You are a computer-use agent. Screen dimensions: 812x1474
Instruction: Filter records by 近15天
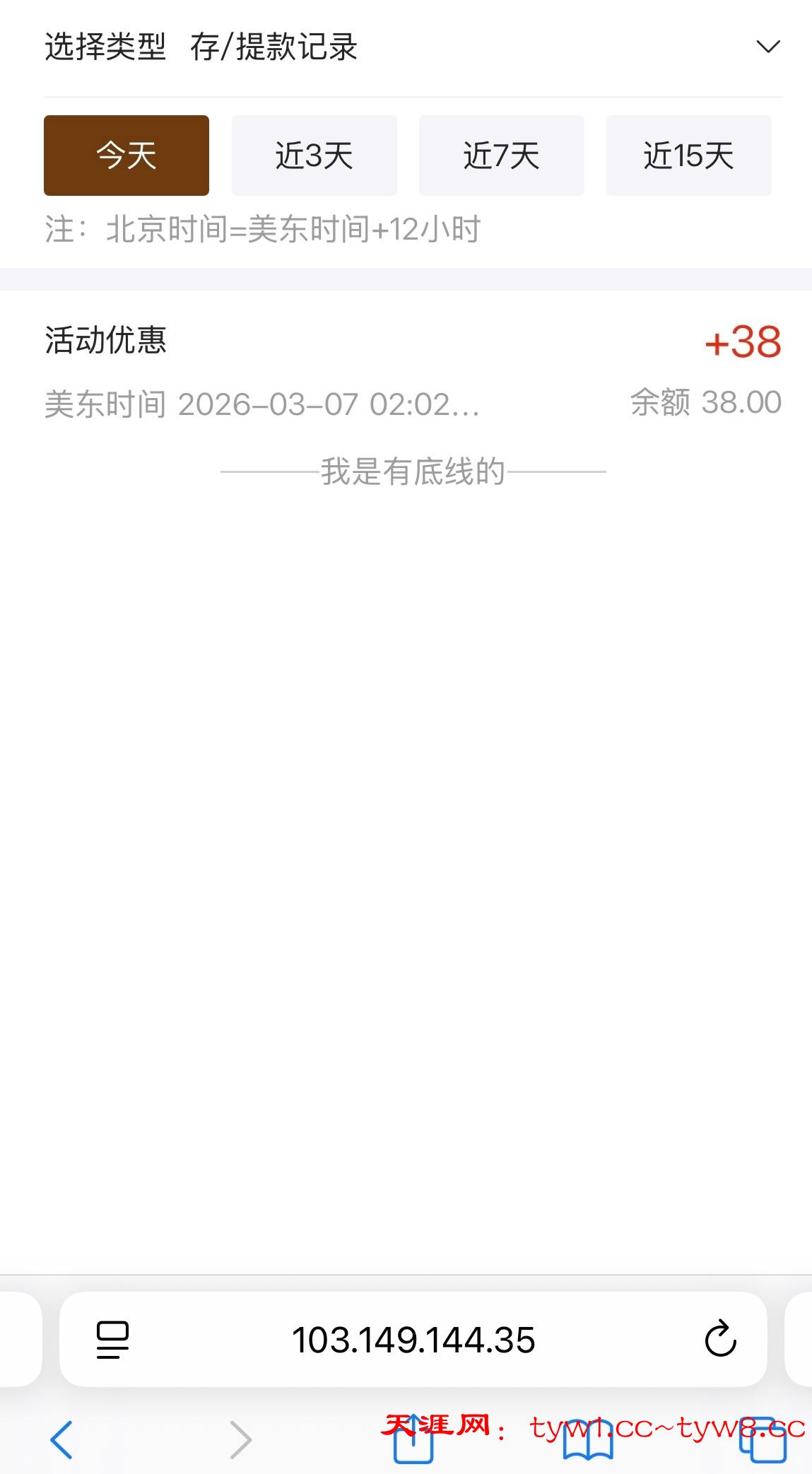pos(688,156)
